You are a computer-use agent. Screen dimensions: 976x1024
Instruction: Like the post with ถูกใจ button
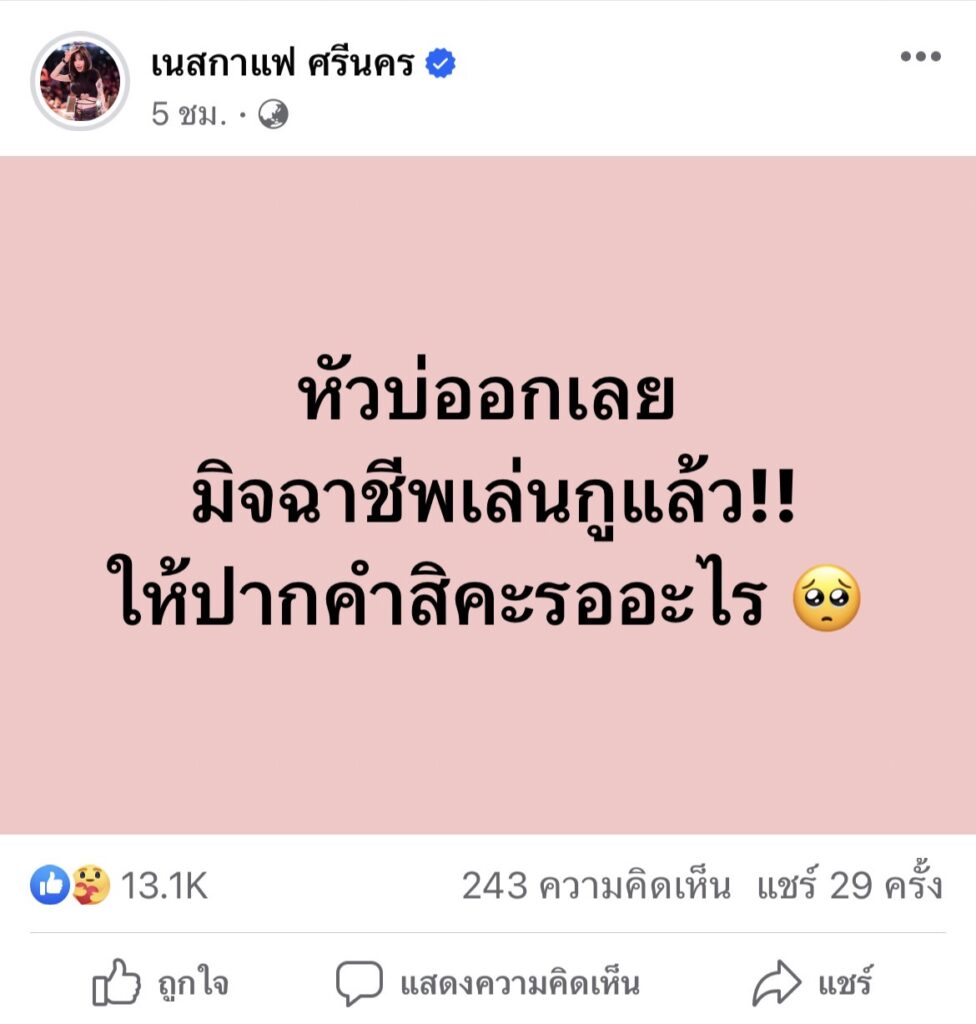tap(160, 983)
